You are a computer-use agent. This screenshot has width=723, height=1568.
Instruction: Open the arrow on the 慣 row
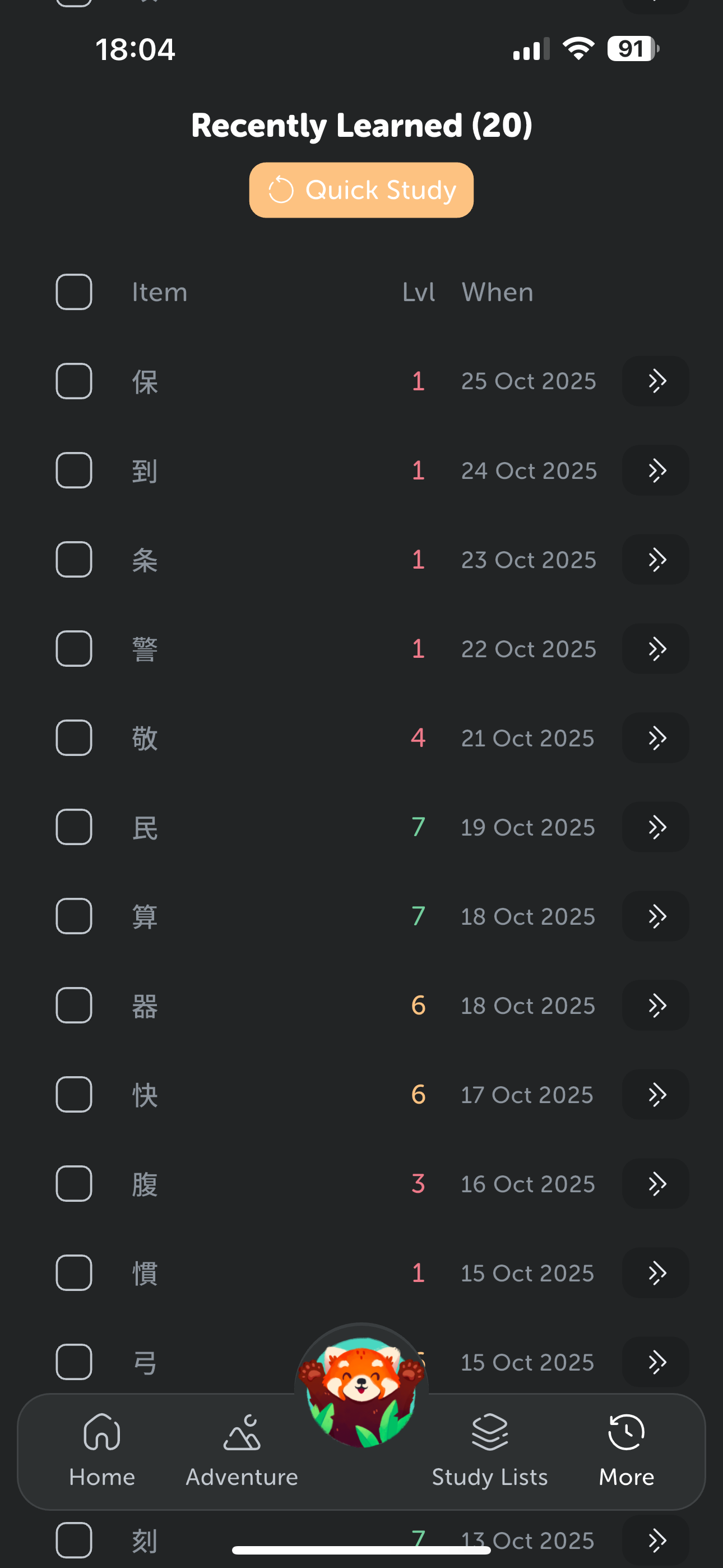coord(655,1273)
